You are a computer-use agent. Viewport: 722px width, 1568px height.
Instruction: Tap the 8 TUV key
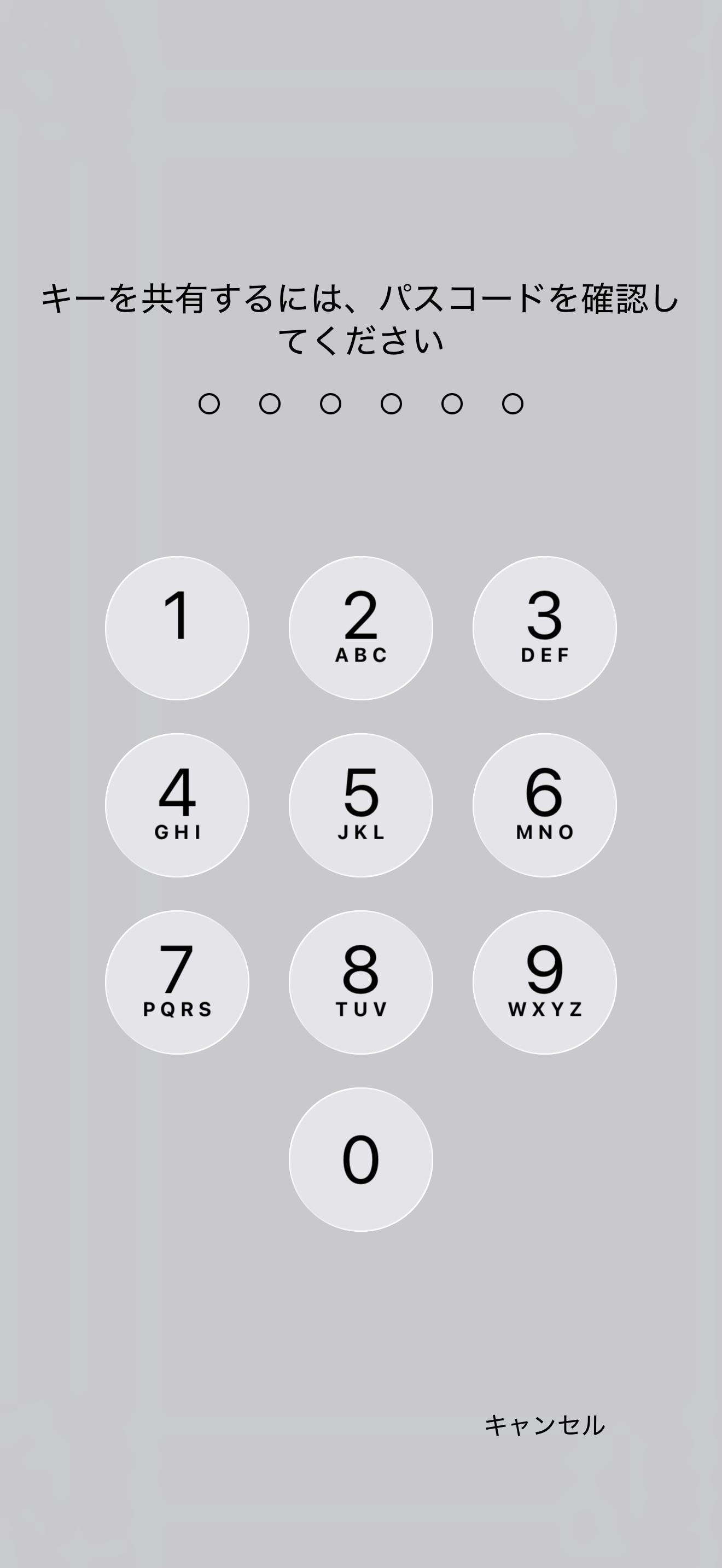point(361,982)
